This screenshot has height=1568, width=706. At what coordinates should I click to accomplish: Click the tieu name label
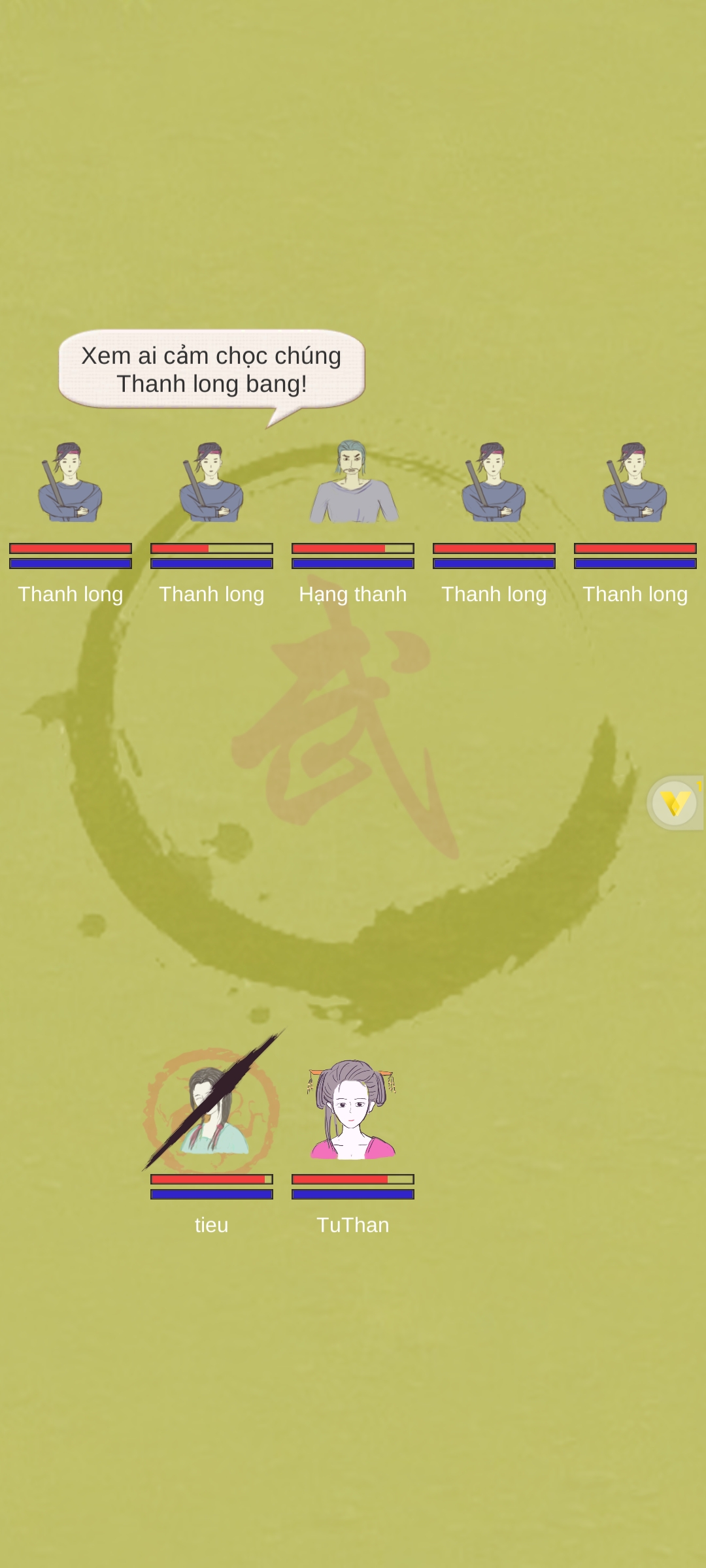(x=211, y=1225)
